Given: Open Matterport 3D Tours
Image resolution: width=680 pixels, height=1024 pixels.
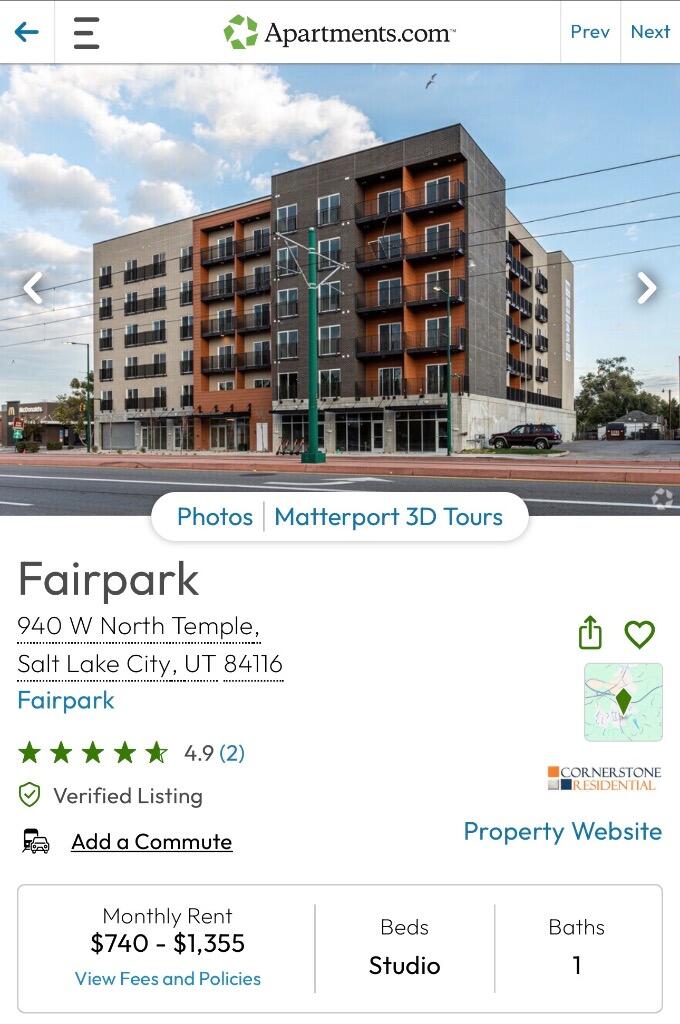Looking at the screenshot, I should pos(388,517).
